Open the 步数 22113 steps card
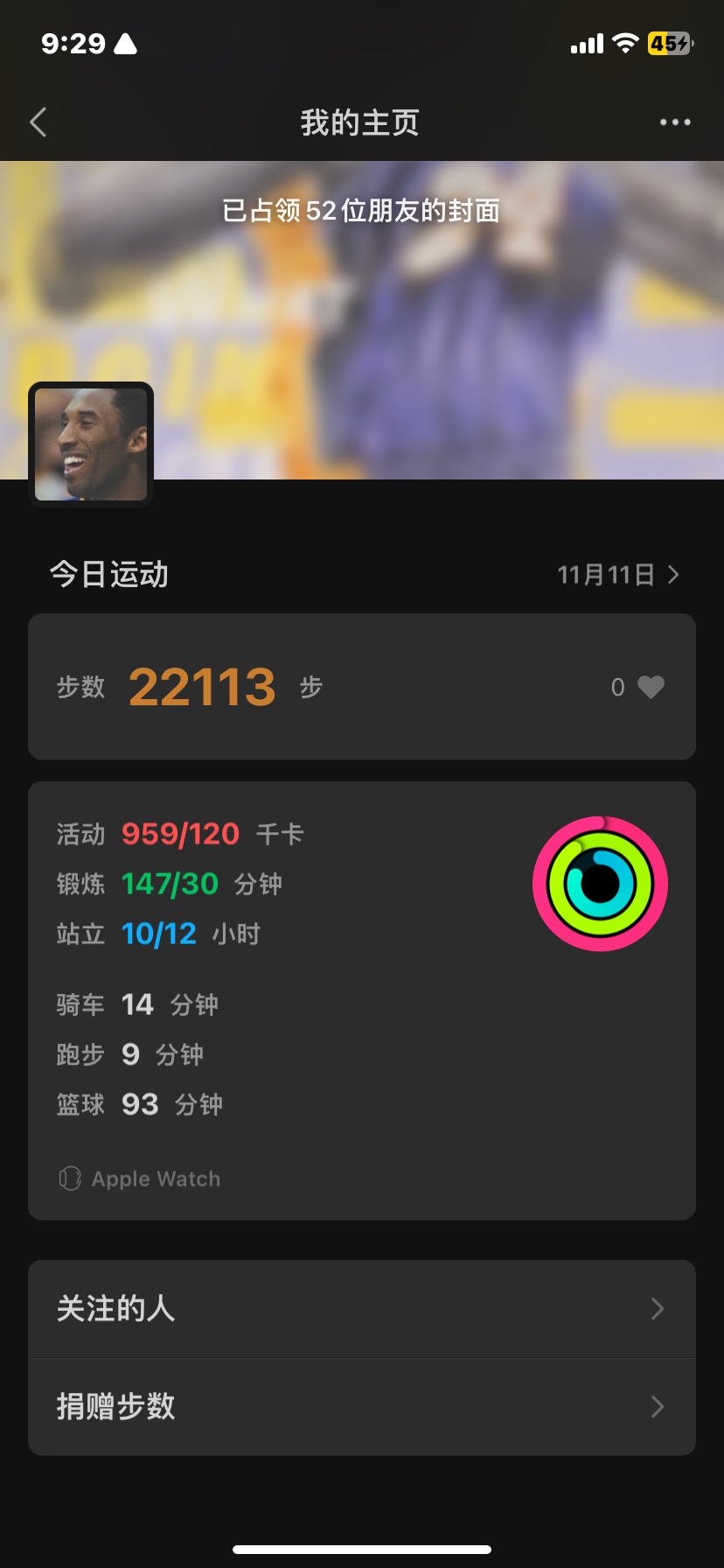This screenshot has height=1568, width=724. (362, 687)
